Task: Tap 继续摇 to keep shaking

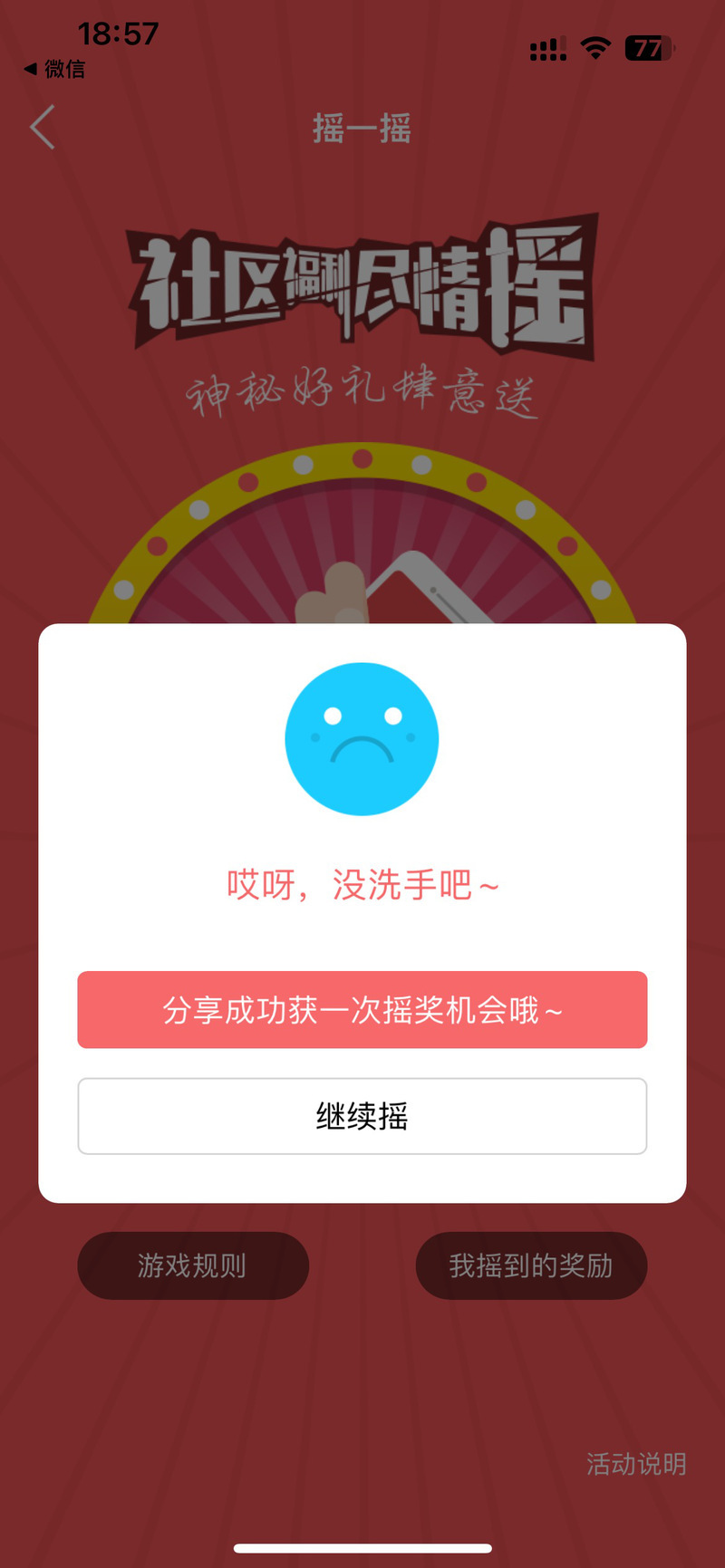Action: coord(362,1116)
